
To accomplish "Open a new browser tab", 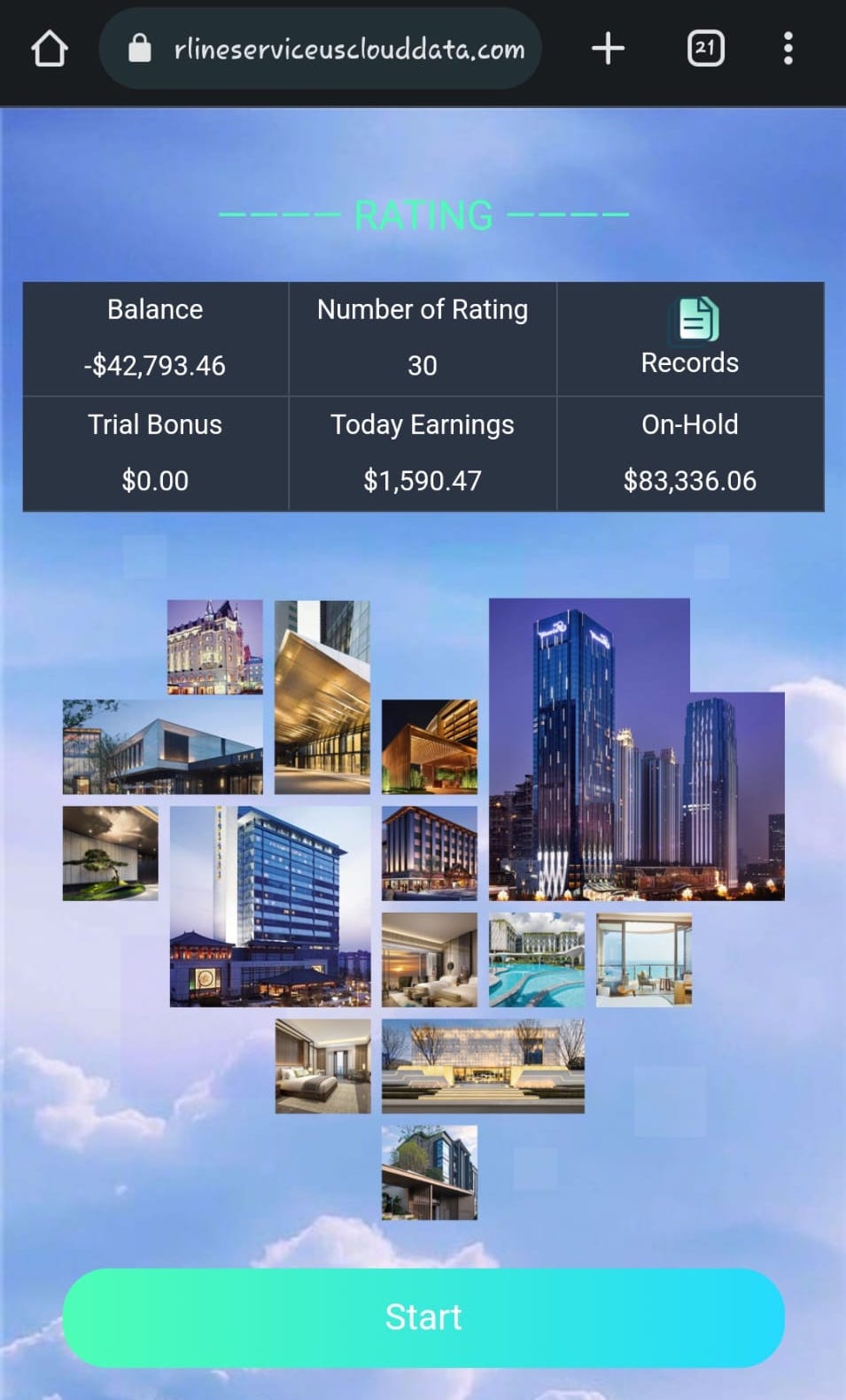I will [x=608, y=49].
